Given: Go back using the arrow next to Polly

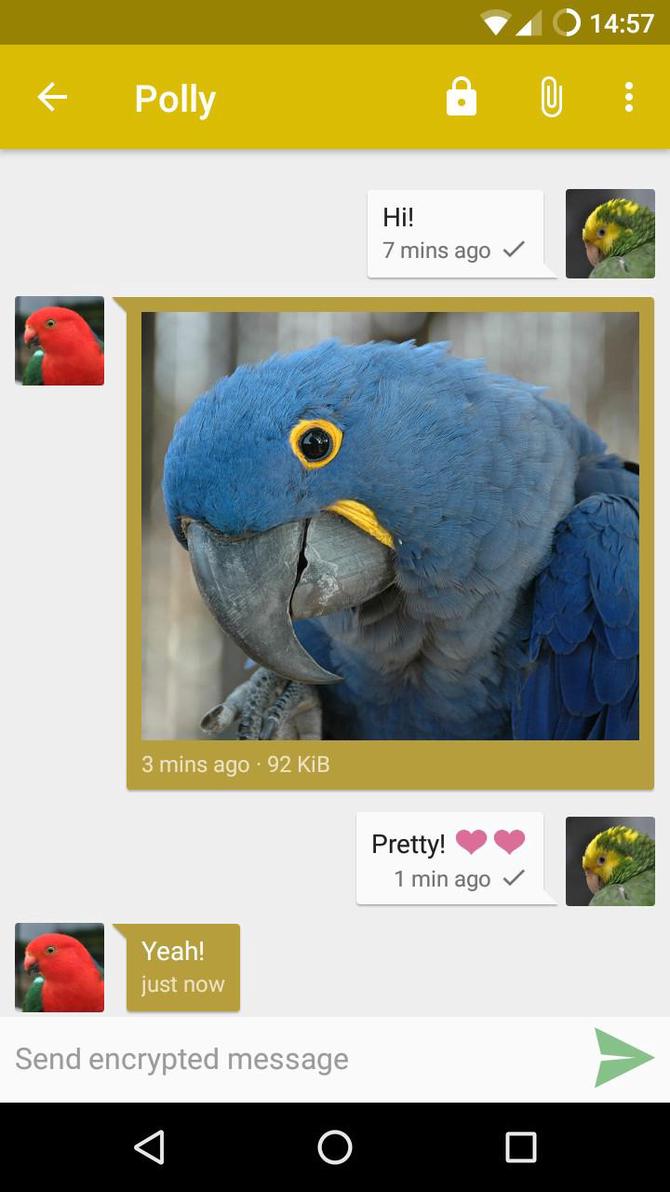Looking at the screenshot, I should (x=52, y=97).
